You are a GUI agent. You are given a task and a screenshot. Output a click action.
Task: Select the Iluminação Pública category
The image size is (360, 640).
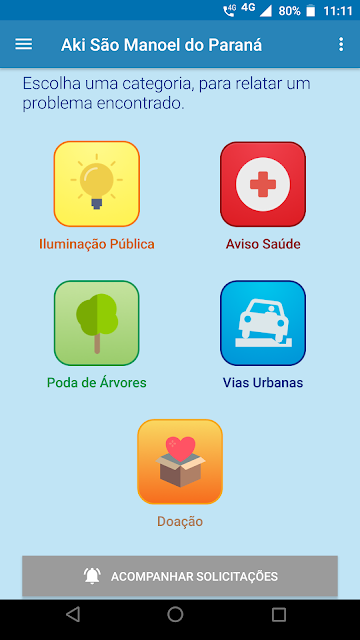pos(97,184)
